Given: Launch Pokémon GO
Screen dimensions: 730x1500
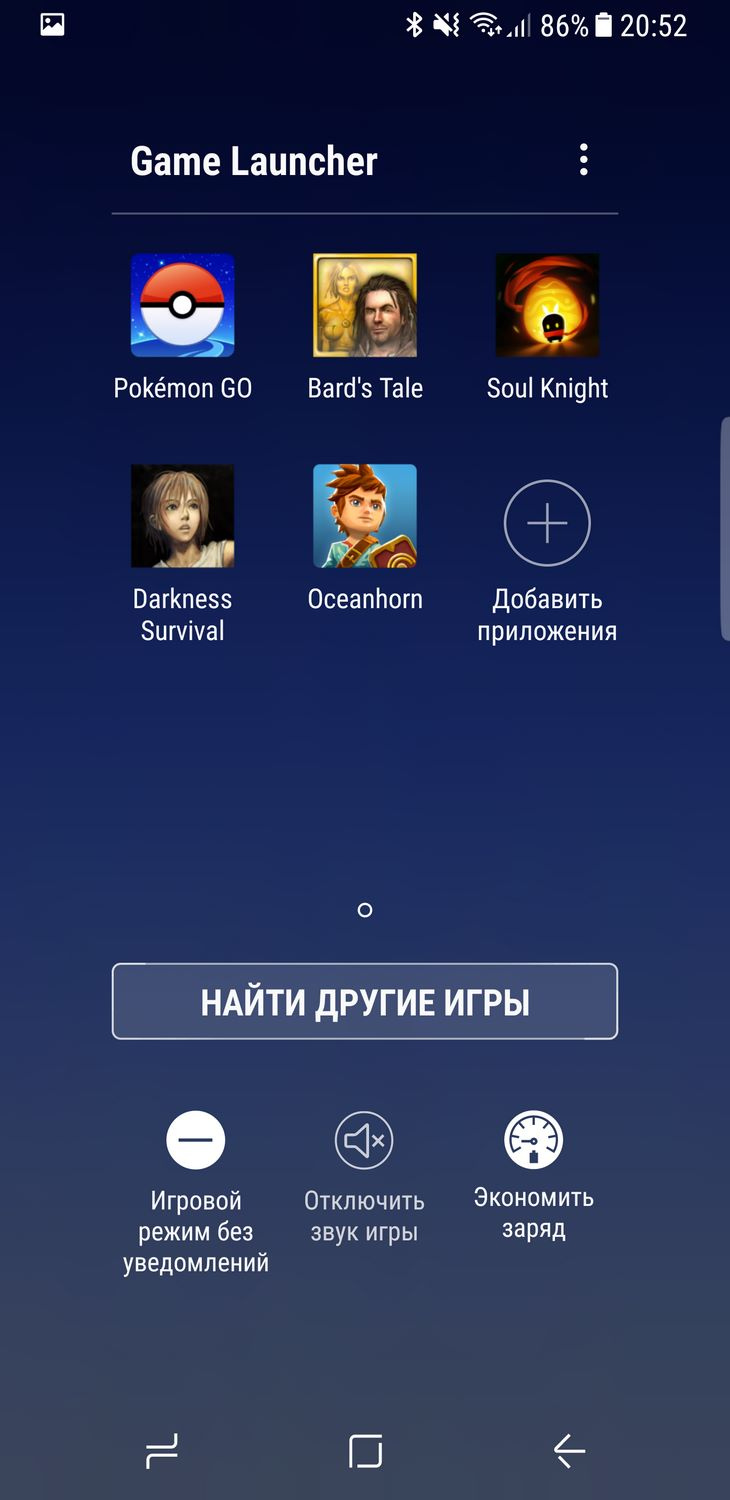Looking at the screenshot, I should 183,306.
